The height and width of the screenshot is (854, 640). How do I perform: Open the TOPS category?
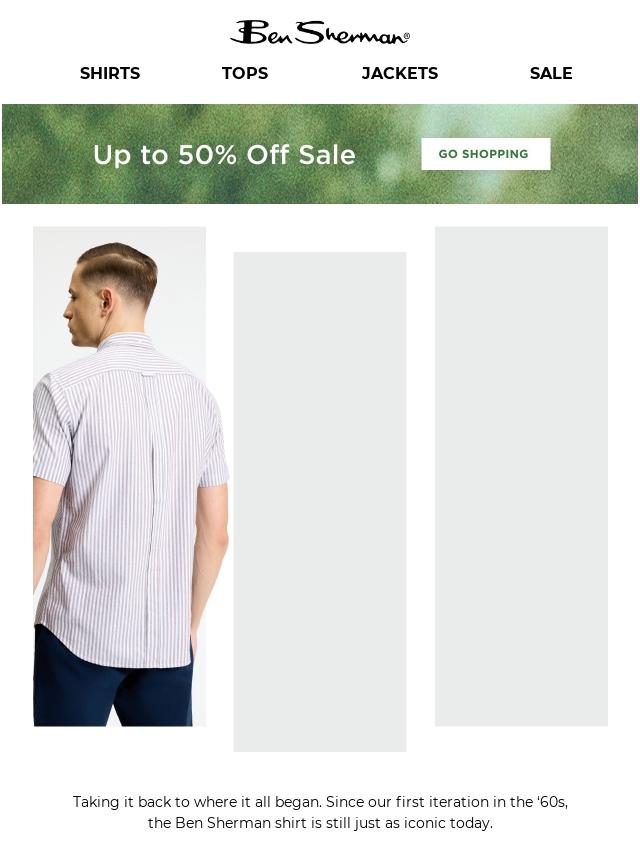(245, 73)
